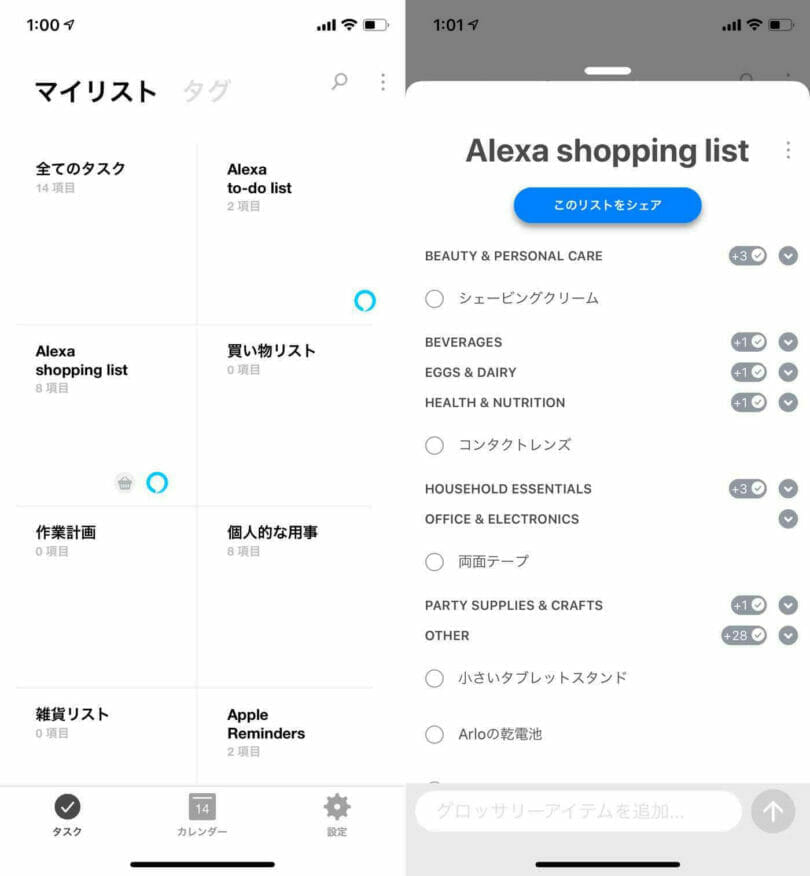Open the カレンダー calendar icon
This screenshot has width=810, height=876.
pos(201,807)
